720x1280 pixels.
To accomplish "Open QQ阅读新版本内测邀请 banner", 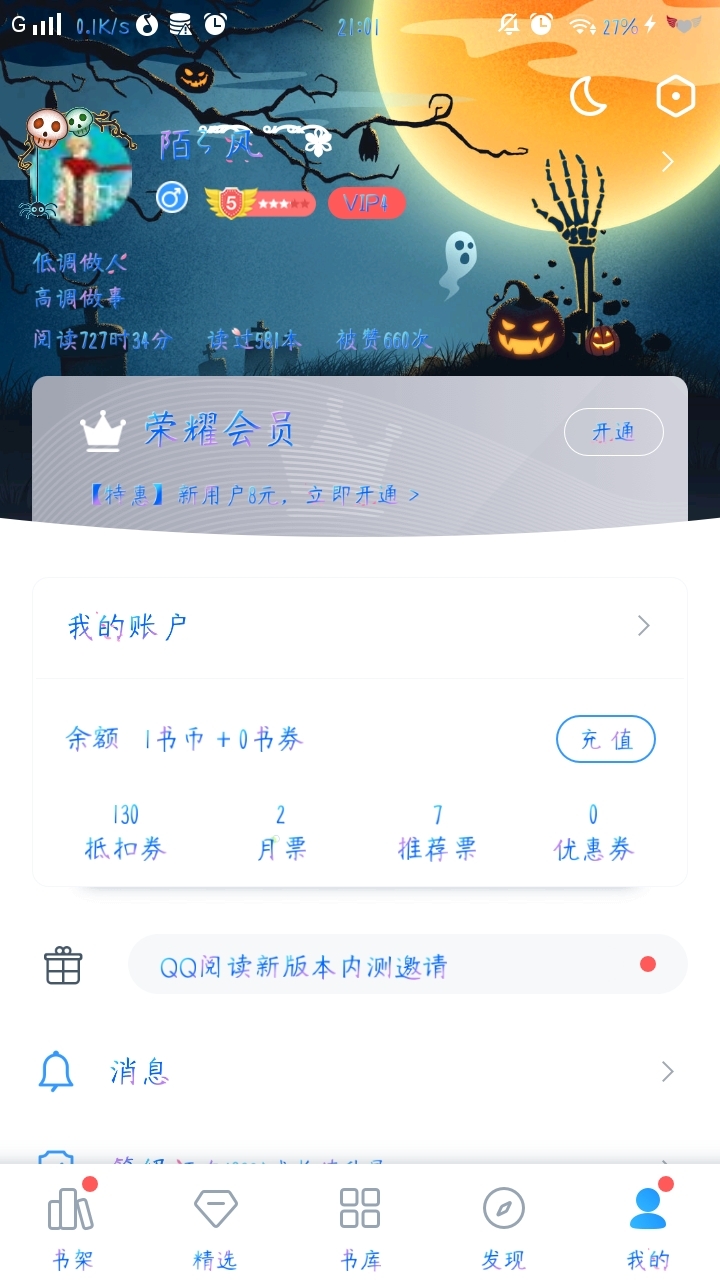I will (x=407, y=965).
